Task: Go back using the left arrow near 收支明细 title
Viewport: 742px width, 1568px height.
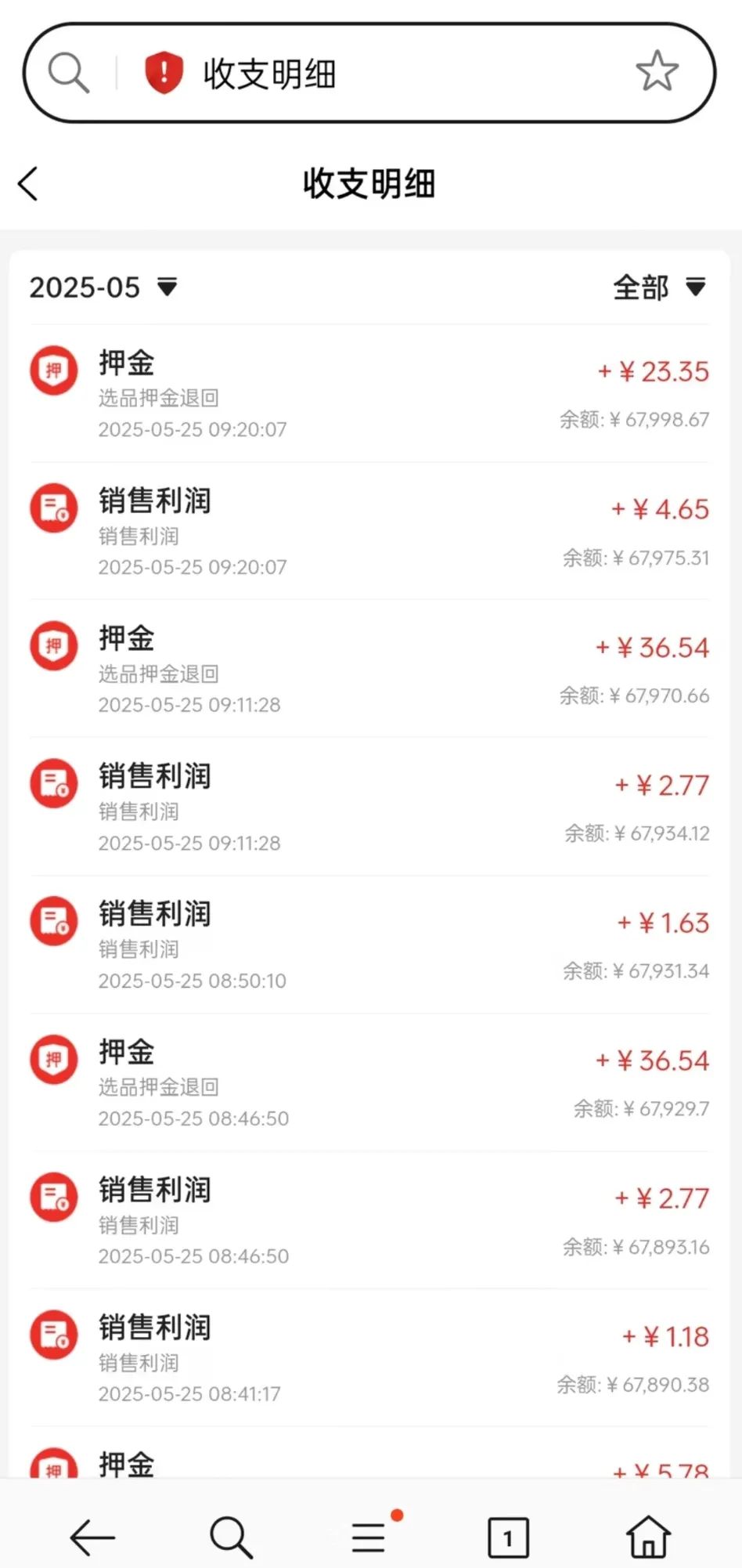Action: click(x=28, y=184)
